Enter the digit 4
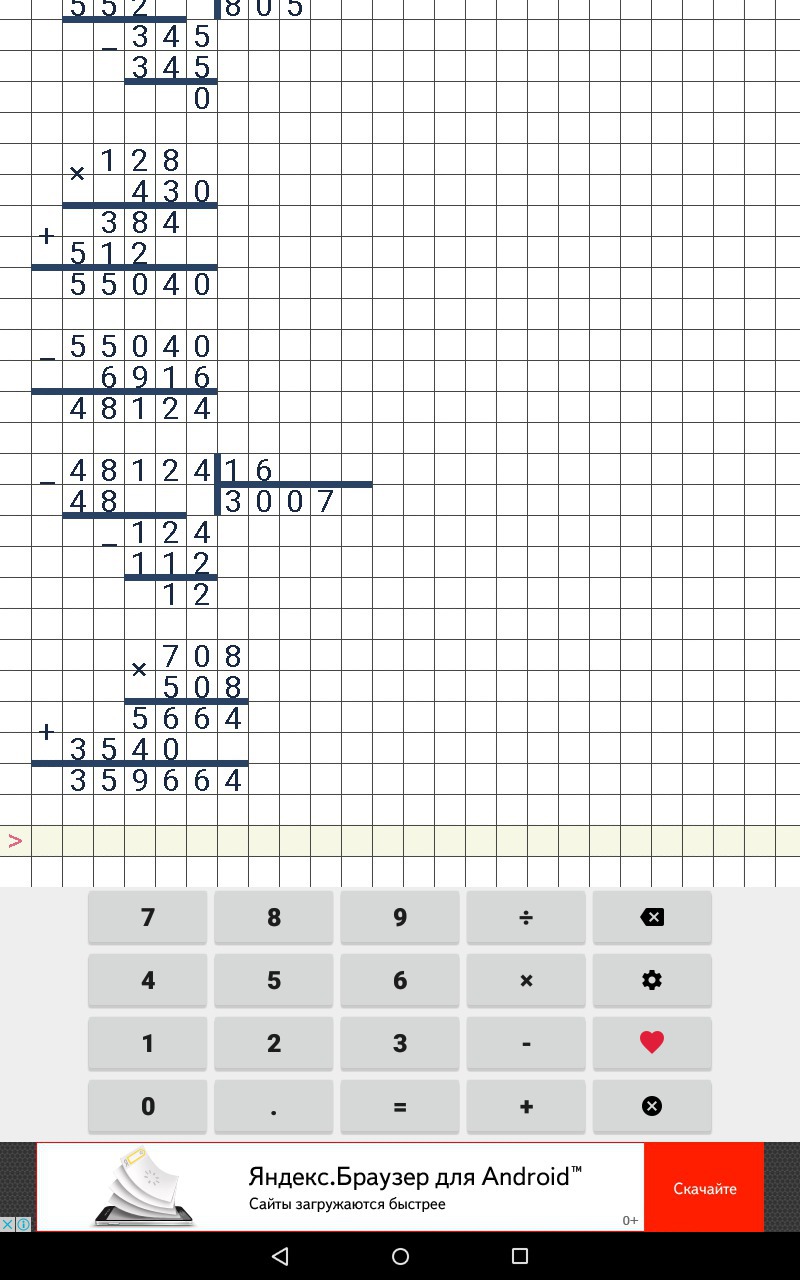Image resolution: width=800 pixels, height=1280 pixels. (148, 980)
